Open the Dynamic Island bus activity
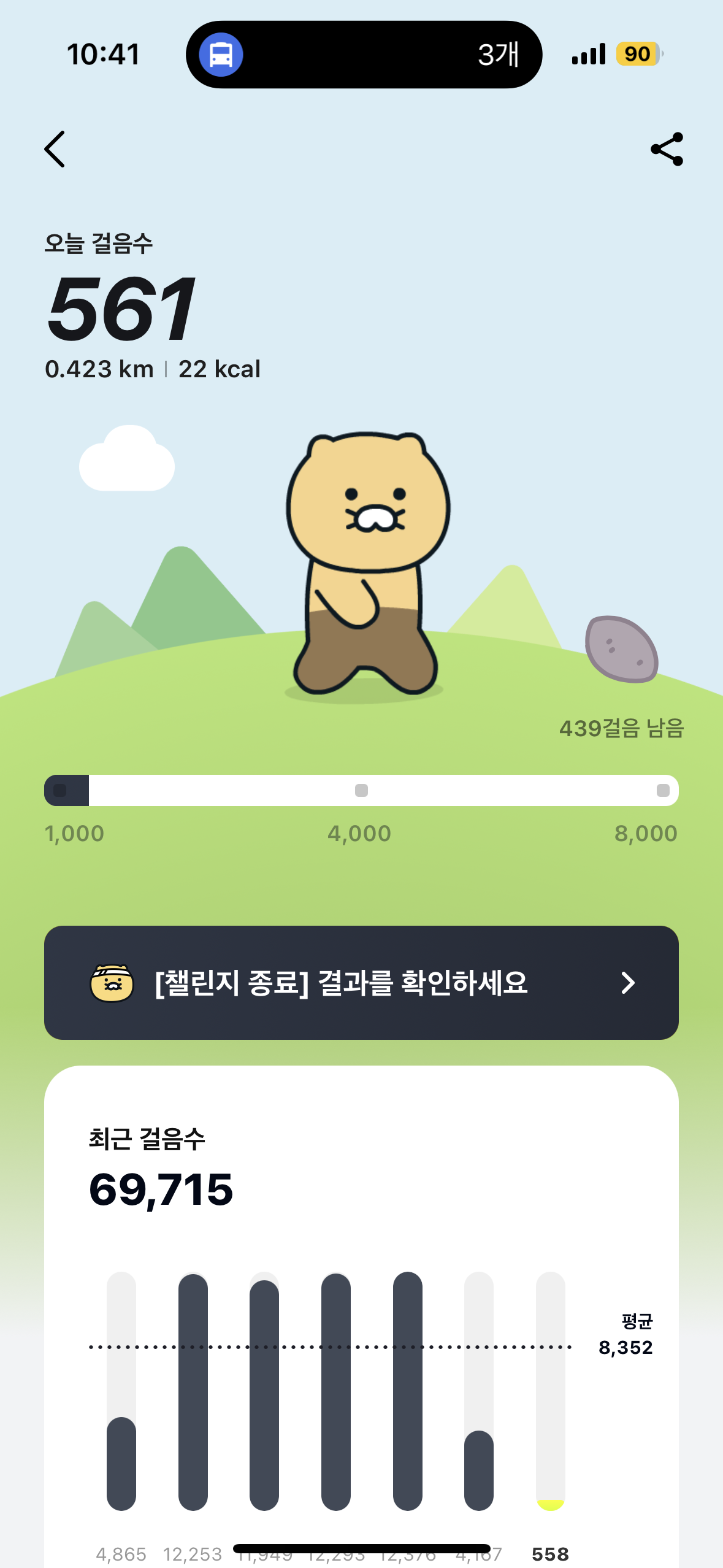 363,55
